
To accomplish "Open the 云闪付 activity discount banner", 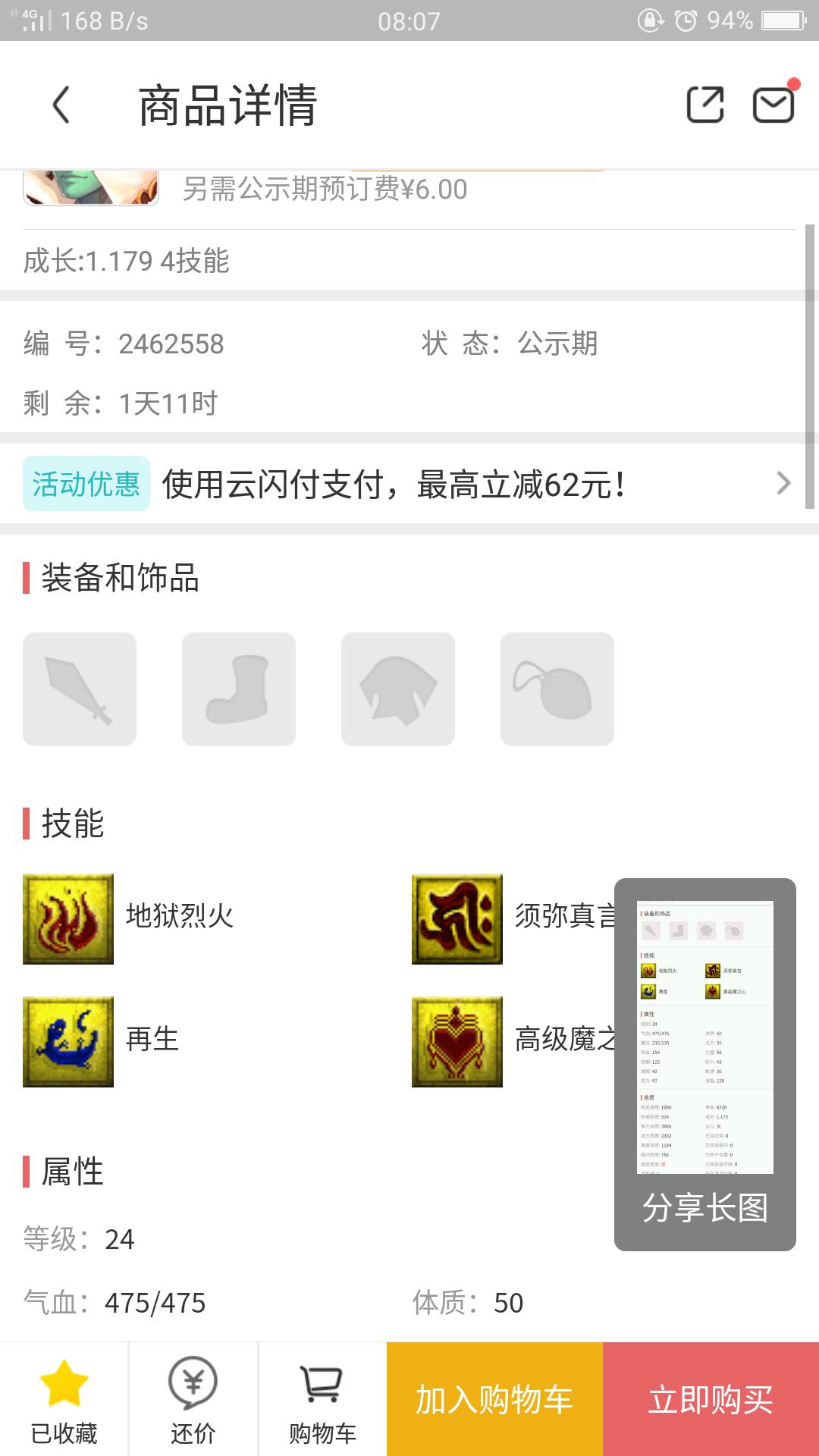I will point(409,484).
